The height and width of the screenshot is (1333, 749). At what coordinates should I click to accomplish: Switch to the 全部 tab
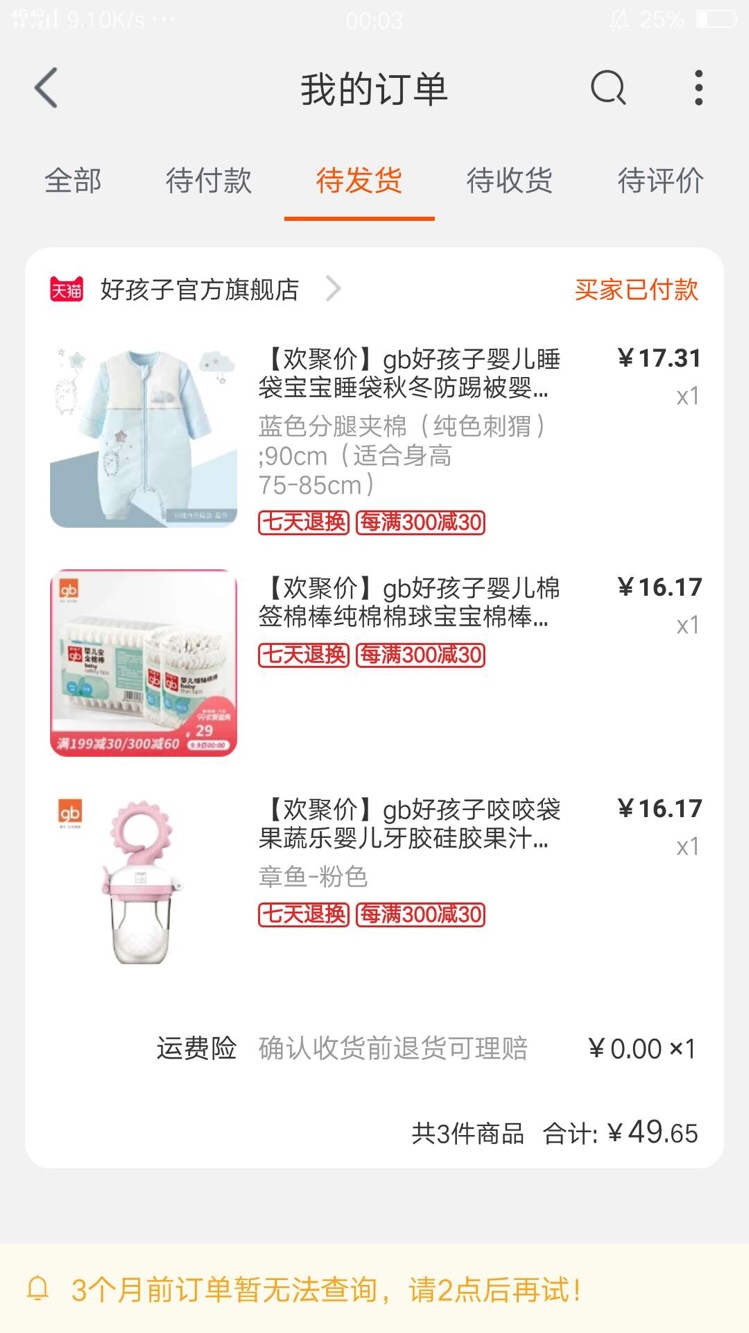click(x=73, y=181)
